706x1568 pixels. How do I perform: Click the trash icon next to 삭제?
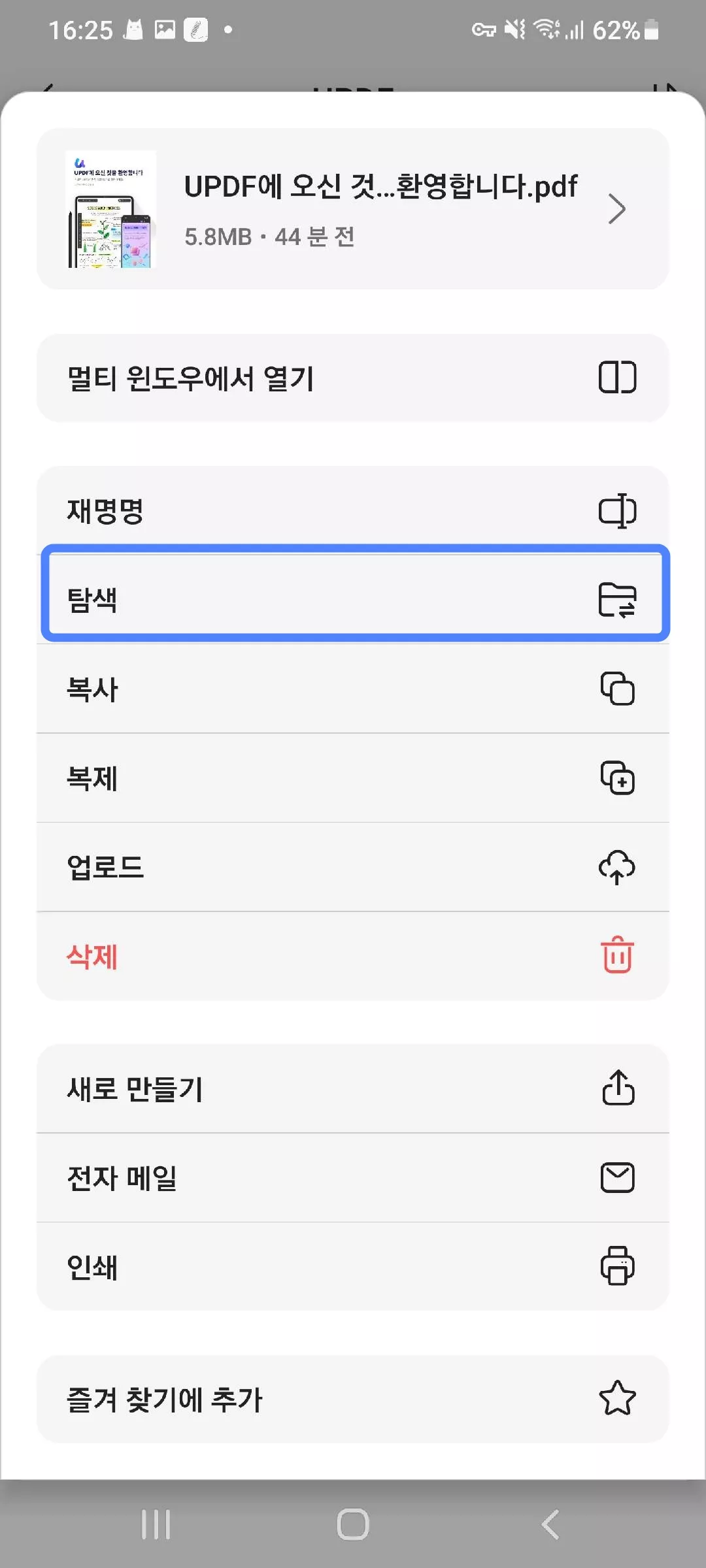(x=616, y=957)
